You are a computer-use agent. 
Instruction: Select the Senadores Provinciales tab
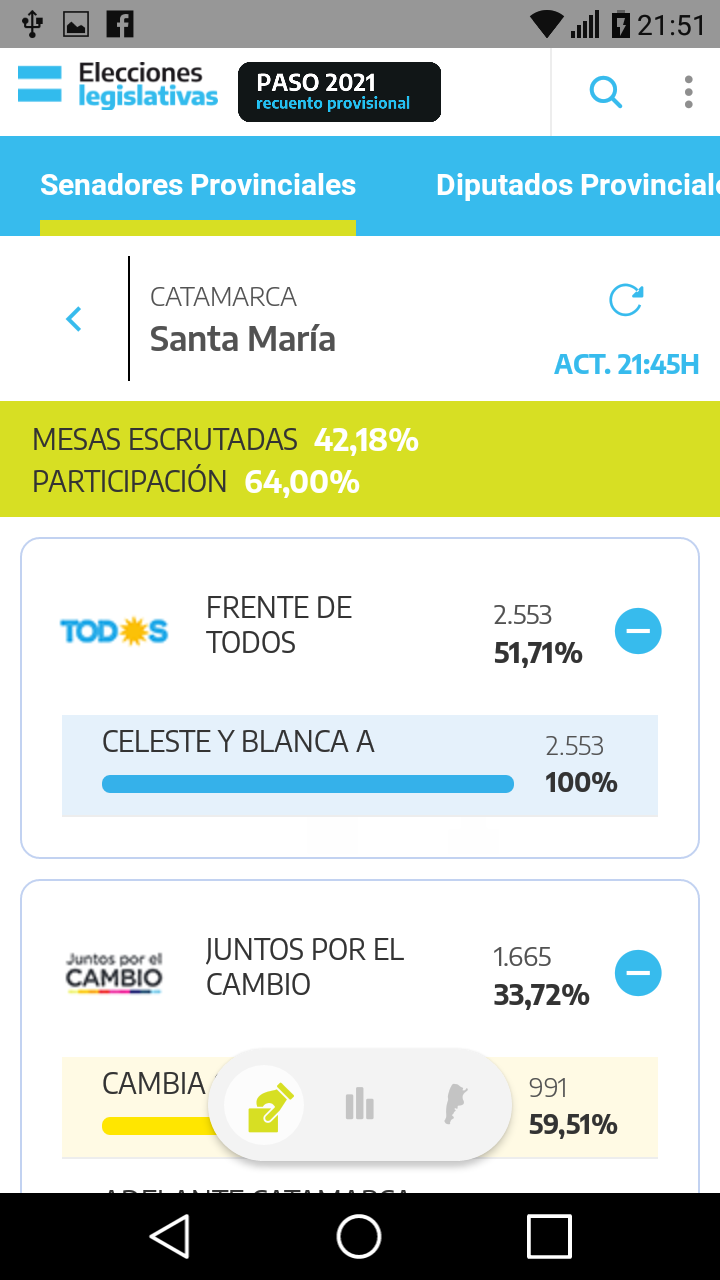198,185
